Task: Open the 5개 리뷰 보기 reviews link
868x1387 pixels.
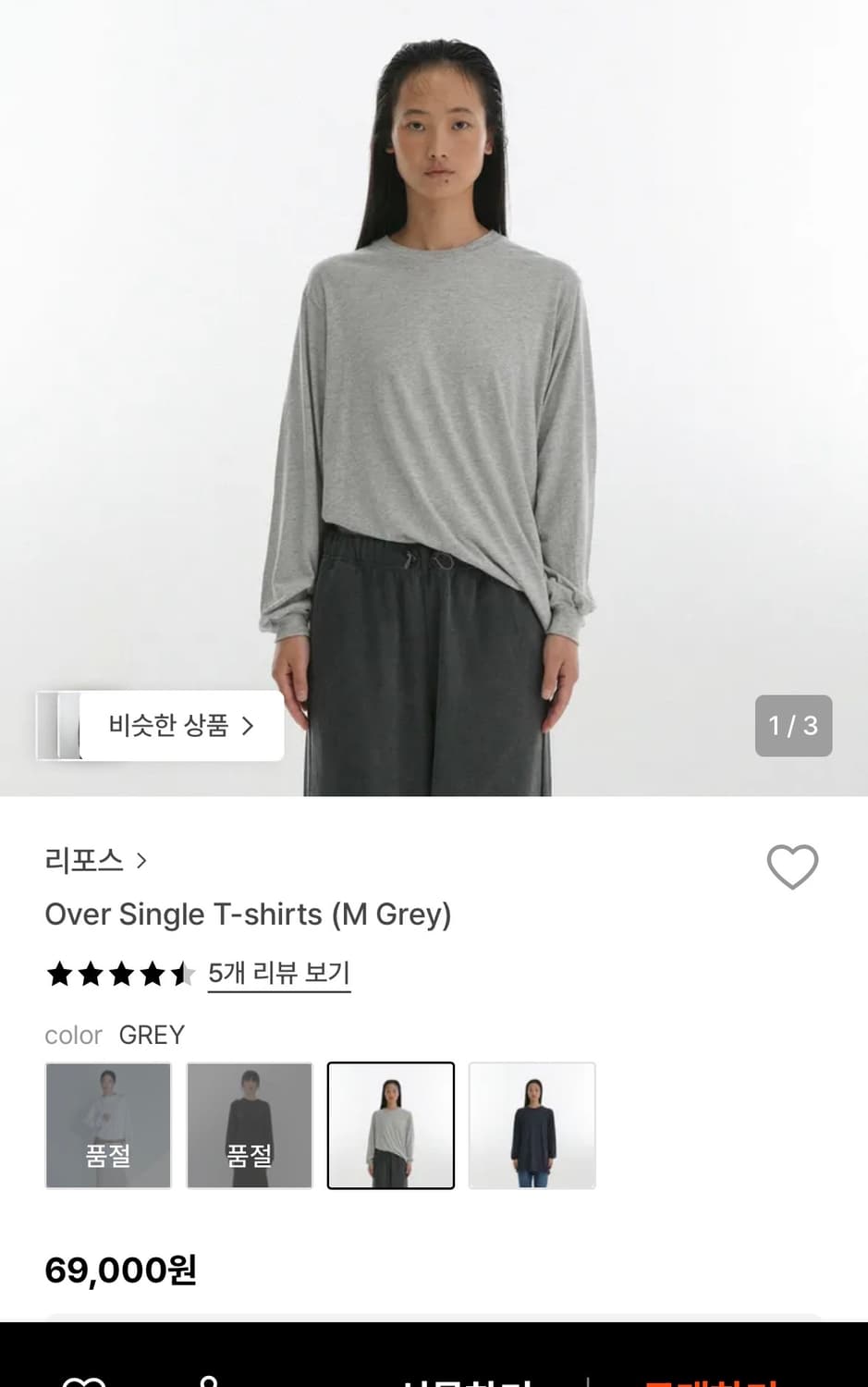Action: click(x=279, y=974)
